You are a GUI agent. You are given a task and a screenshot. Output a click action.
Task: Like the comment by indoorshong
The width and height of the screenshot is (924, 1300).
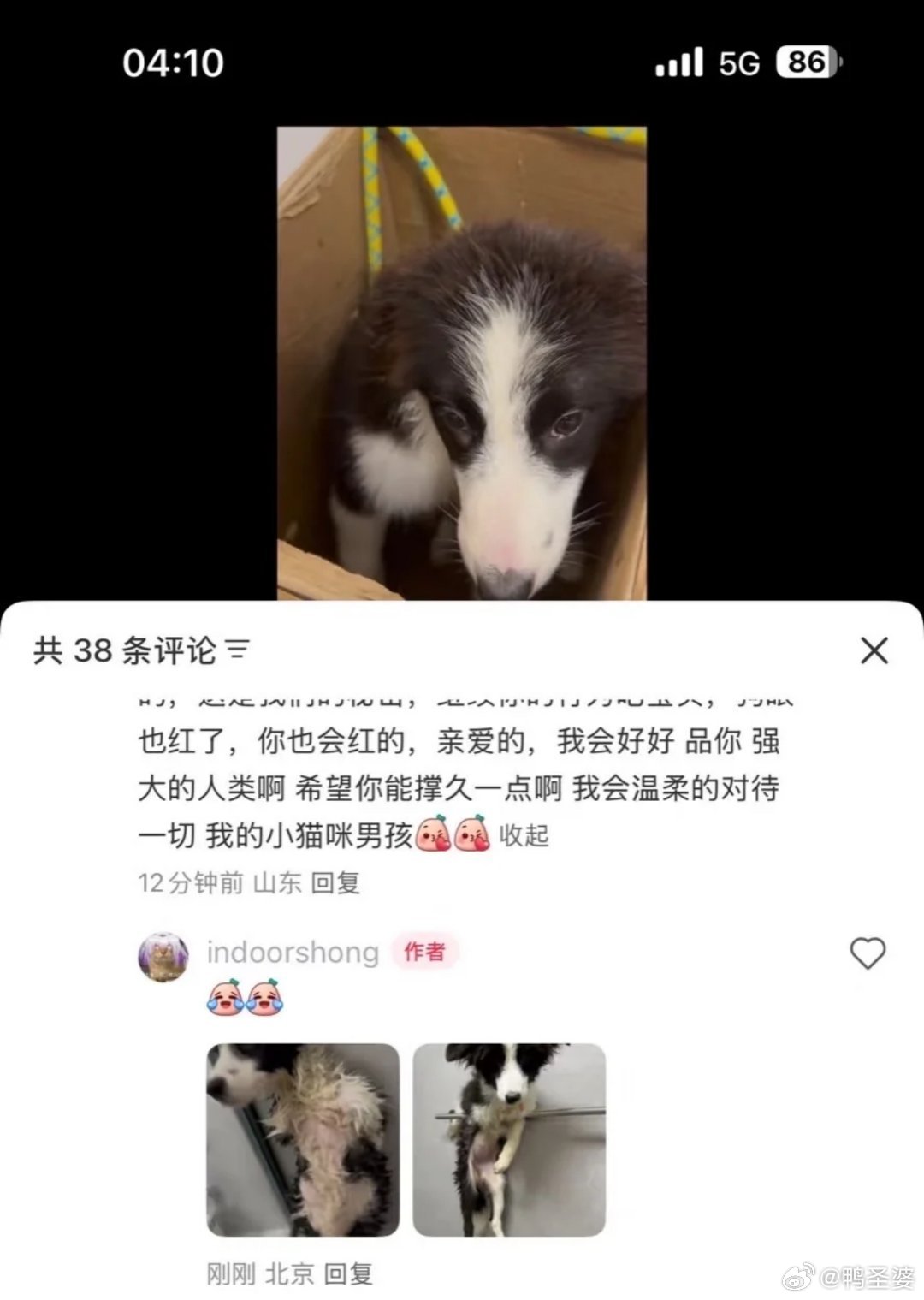[867, 953]
